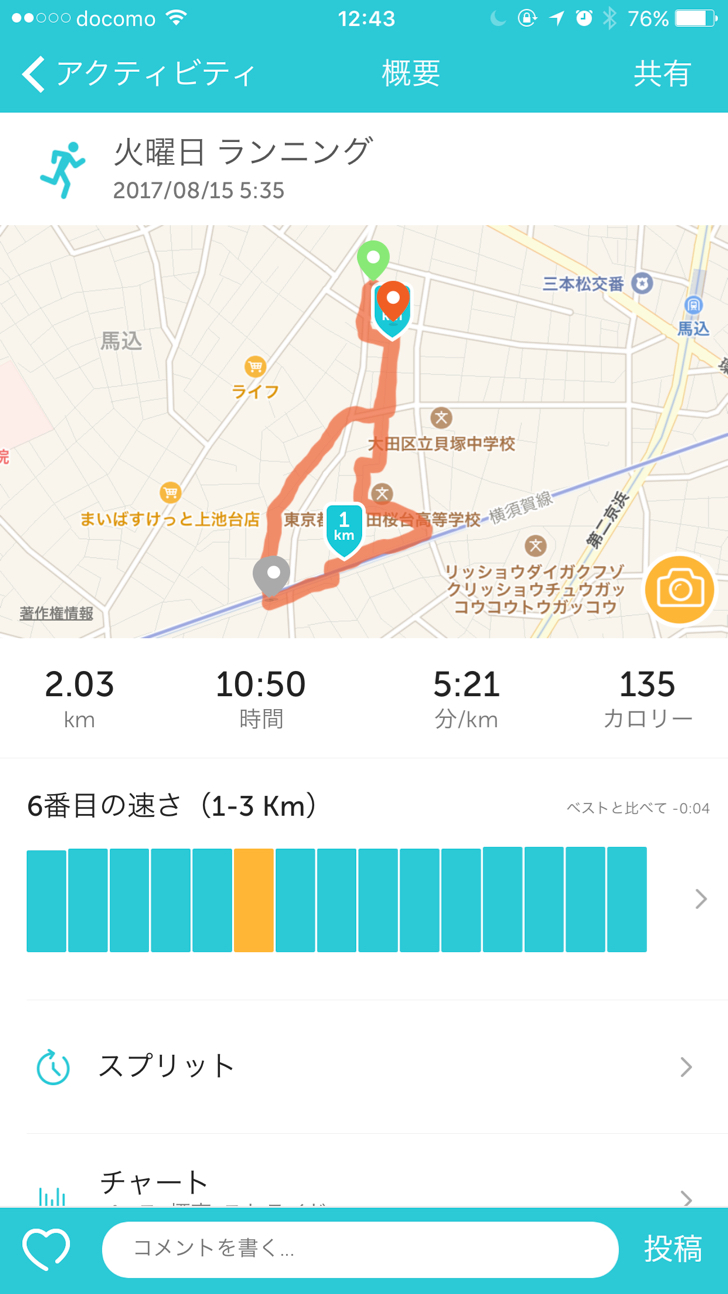The height and width of the screenshot is (1294, 728).
Task: Tap 共有 to share this run
Action: (x=663, y=74)
